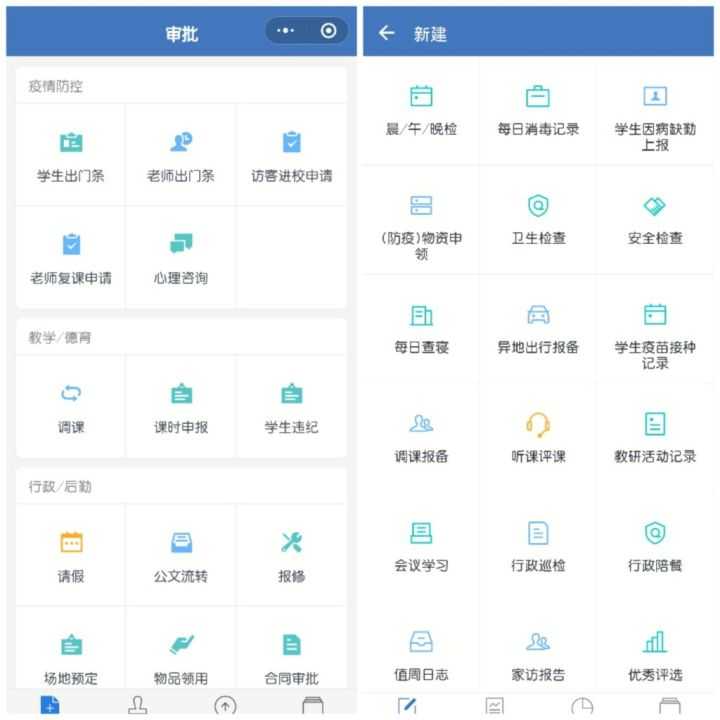This screenshot has width=720, height=720.
Task: Open 心理咨询
Action: 181,257
